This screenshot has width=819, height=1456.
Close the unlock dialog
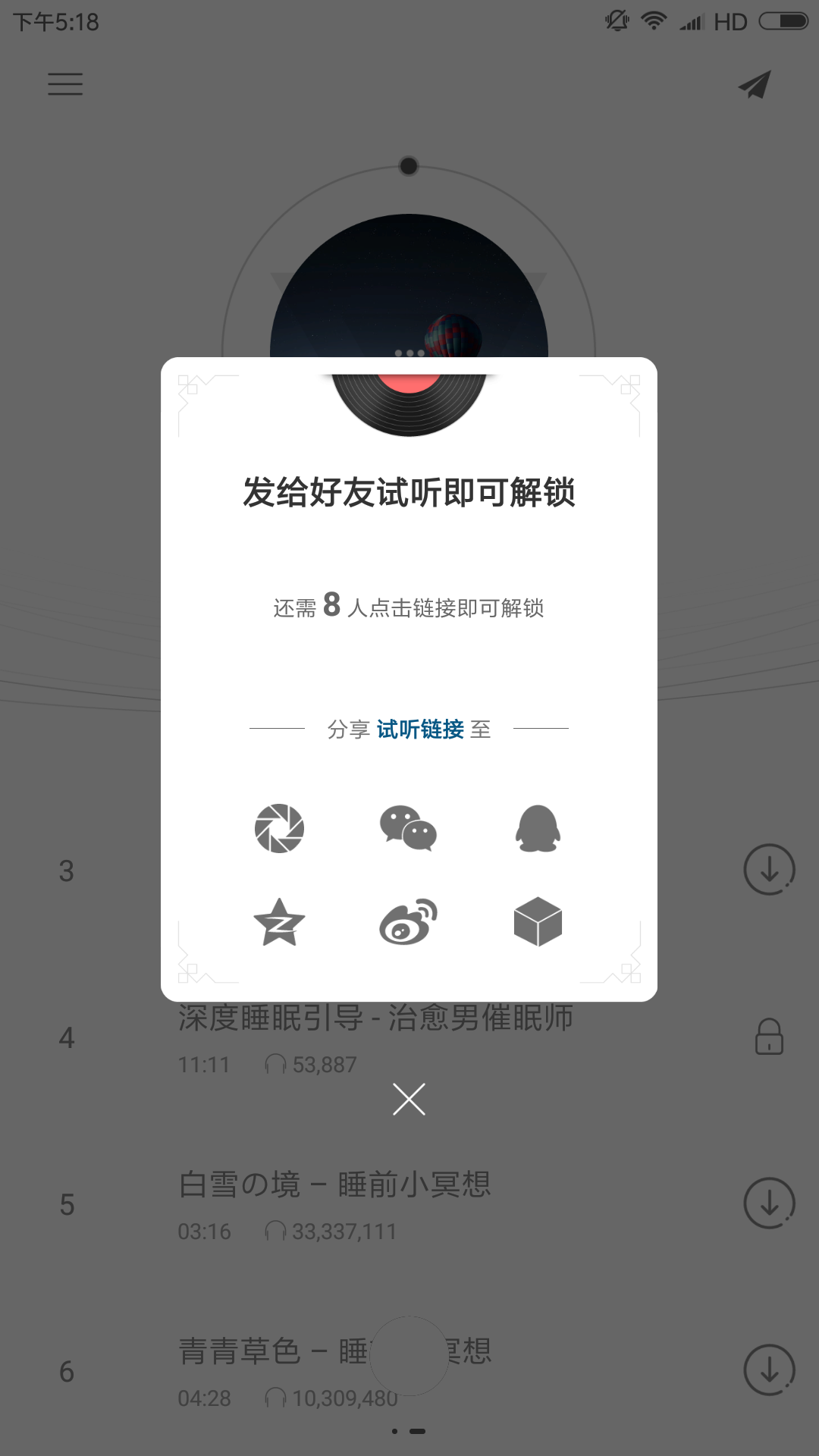click(x=409, y=1099)
